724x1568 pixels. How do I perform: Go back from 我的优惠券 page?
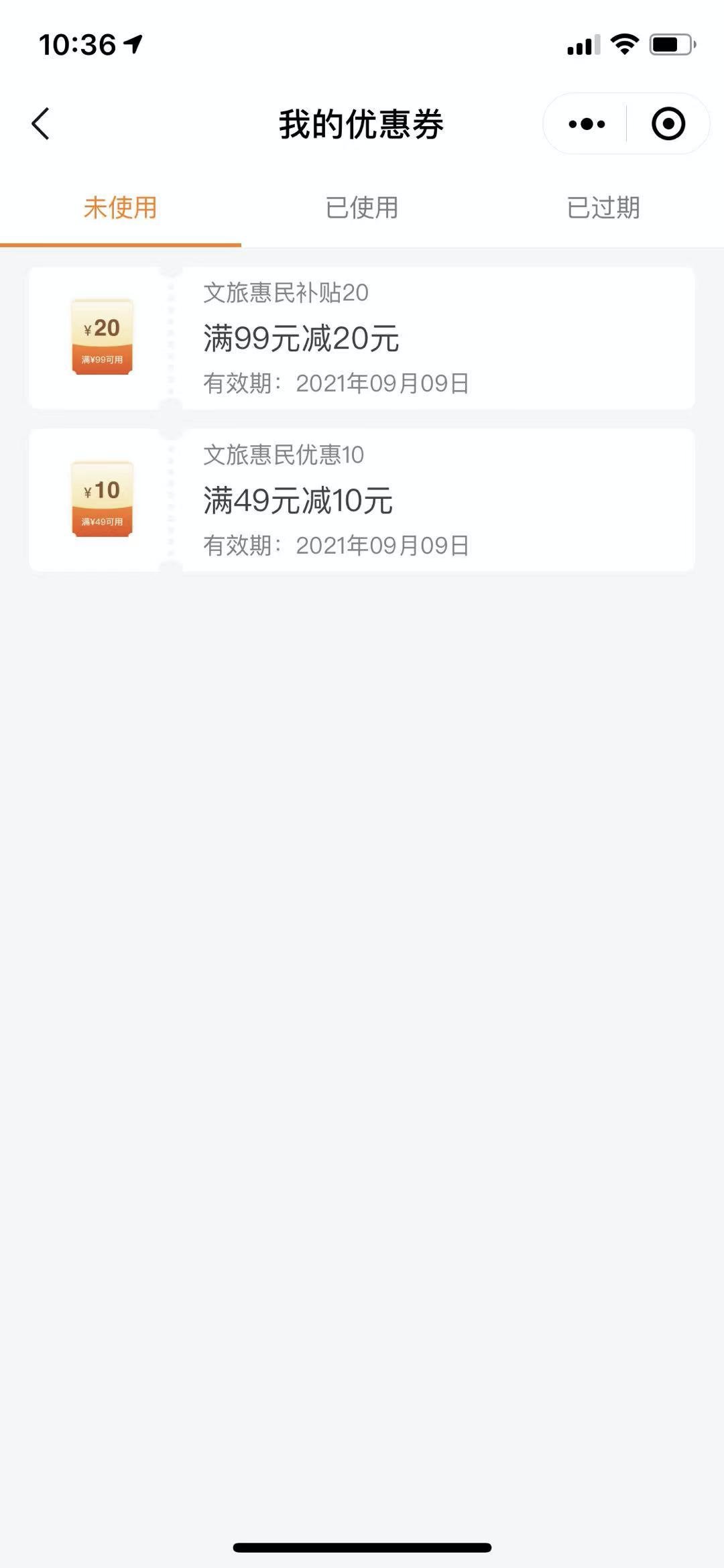pyautogui.click(x=41, y=124)
